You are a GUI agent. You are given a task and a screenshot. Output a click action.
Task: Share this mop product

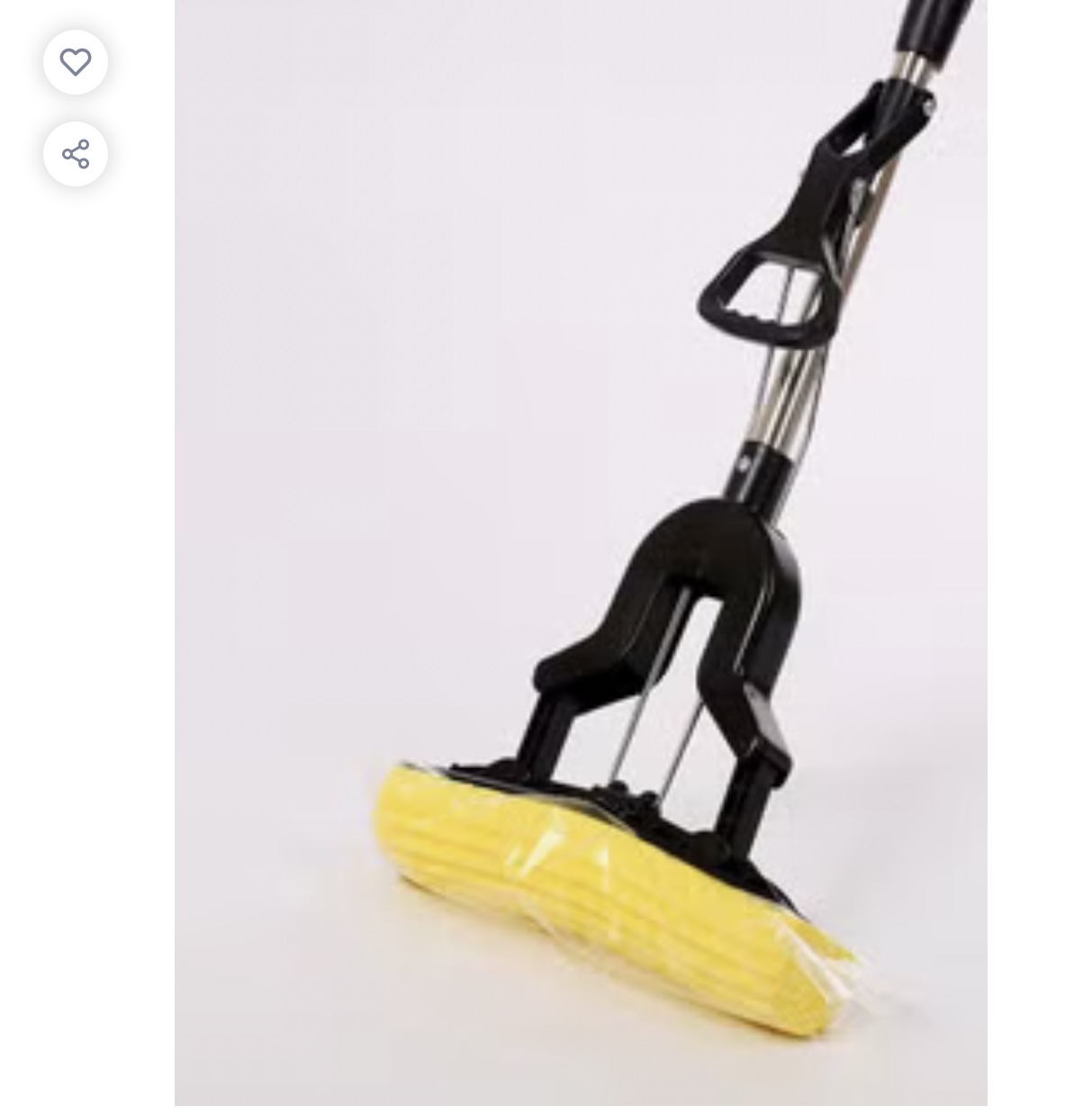click(x=76, y=154)
